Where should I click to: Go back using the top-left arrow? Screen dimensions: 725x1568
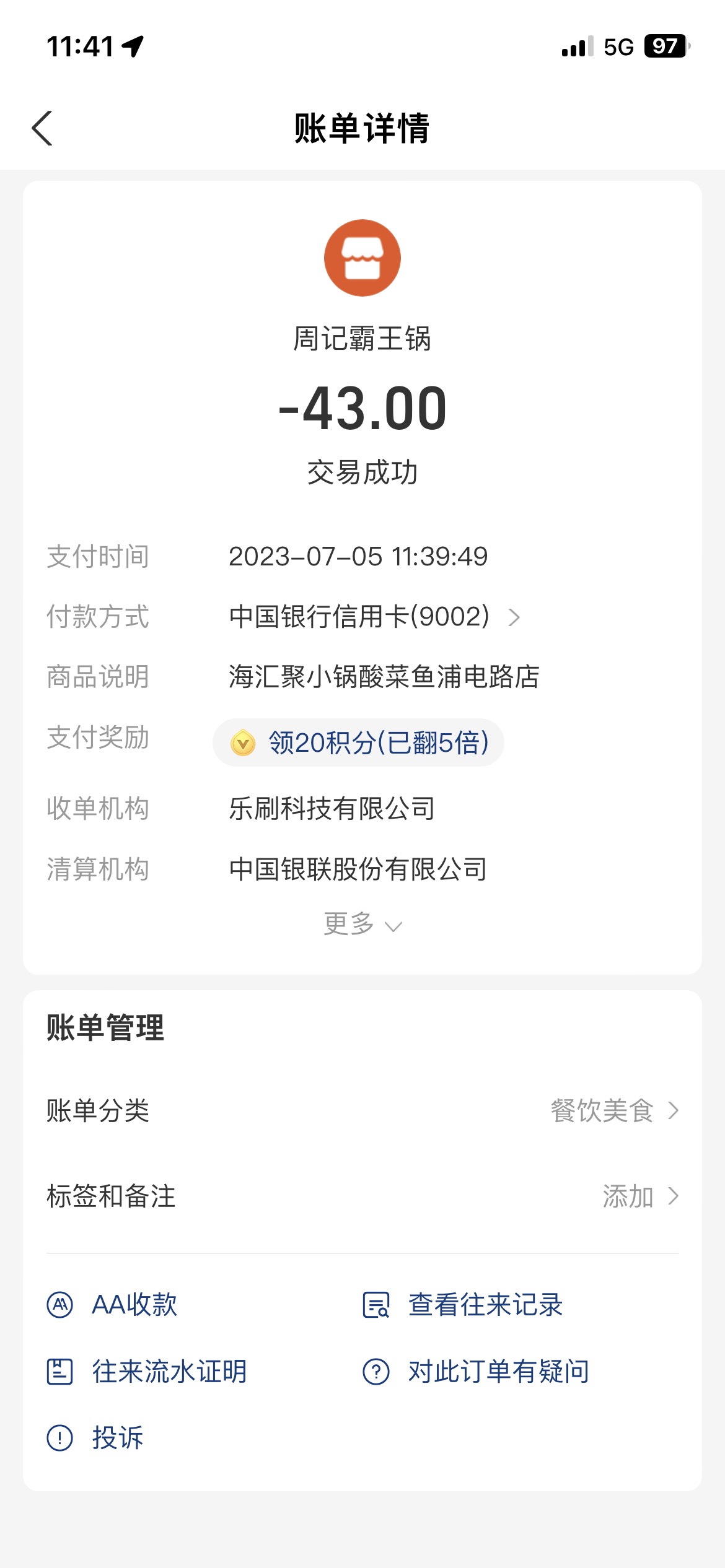point(42,128)
